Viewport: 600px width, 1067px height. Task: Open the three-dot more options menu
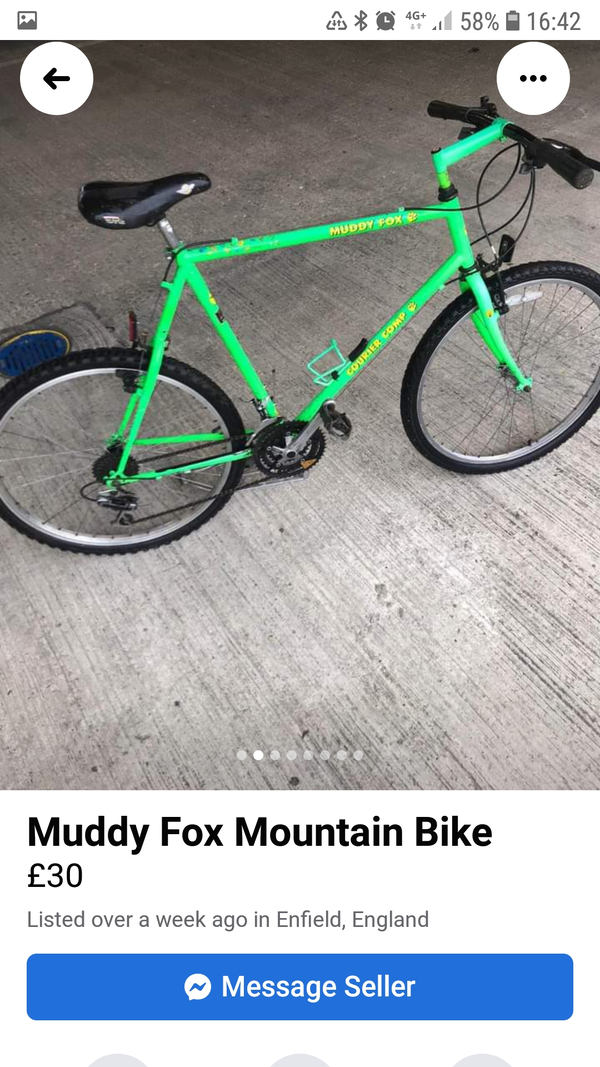533,78
